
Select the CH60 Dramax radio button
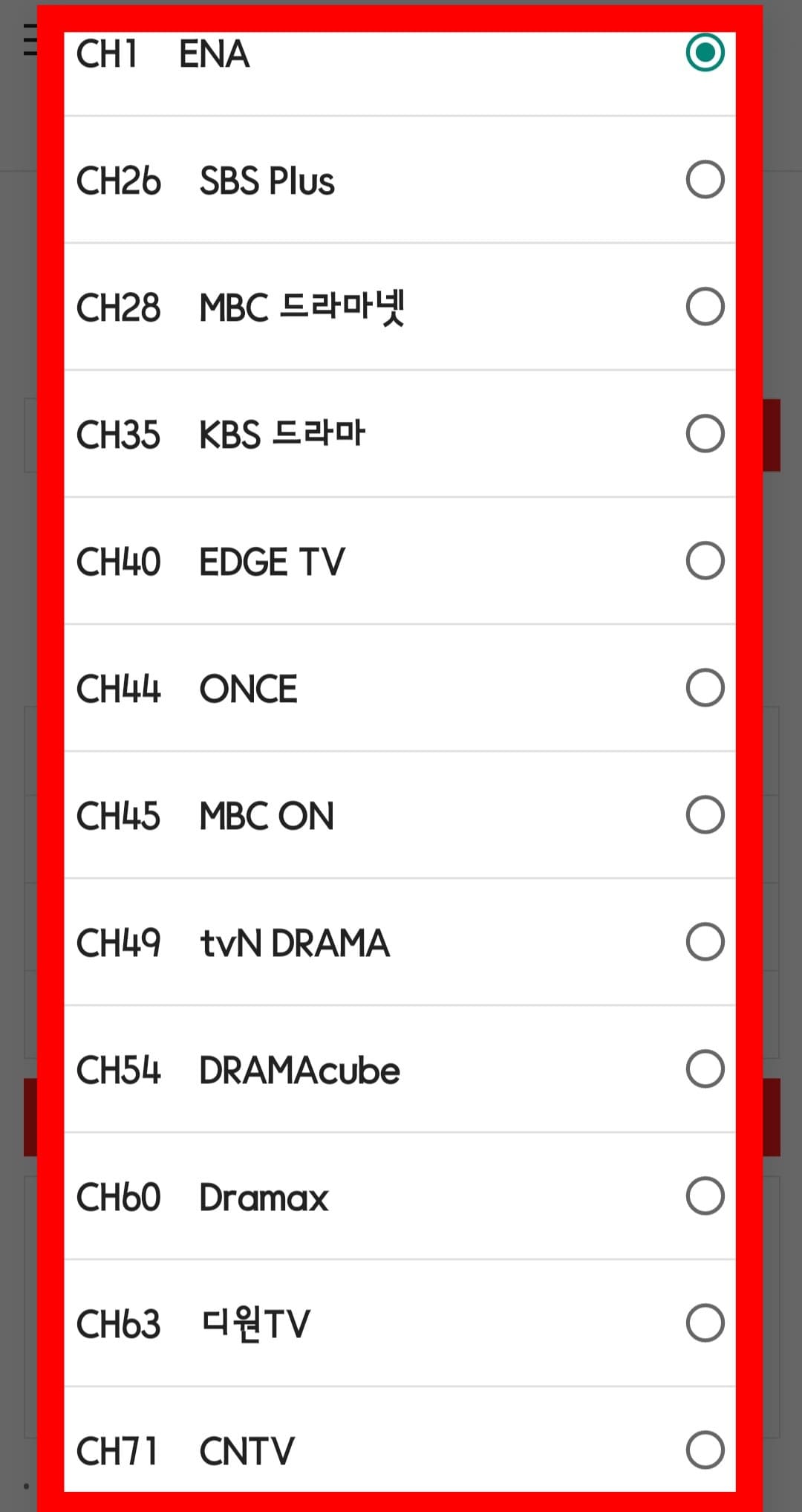(x=705, y=1197)
